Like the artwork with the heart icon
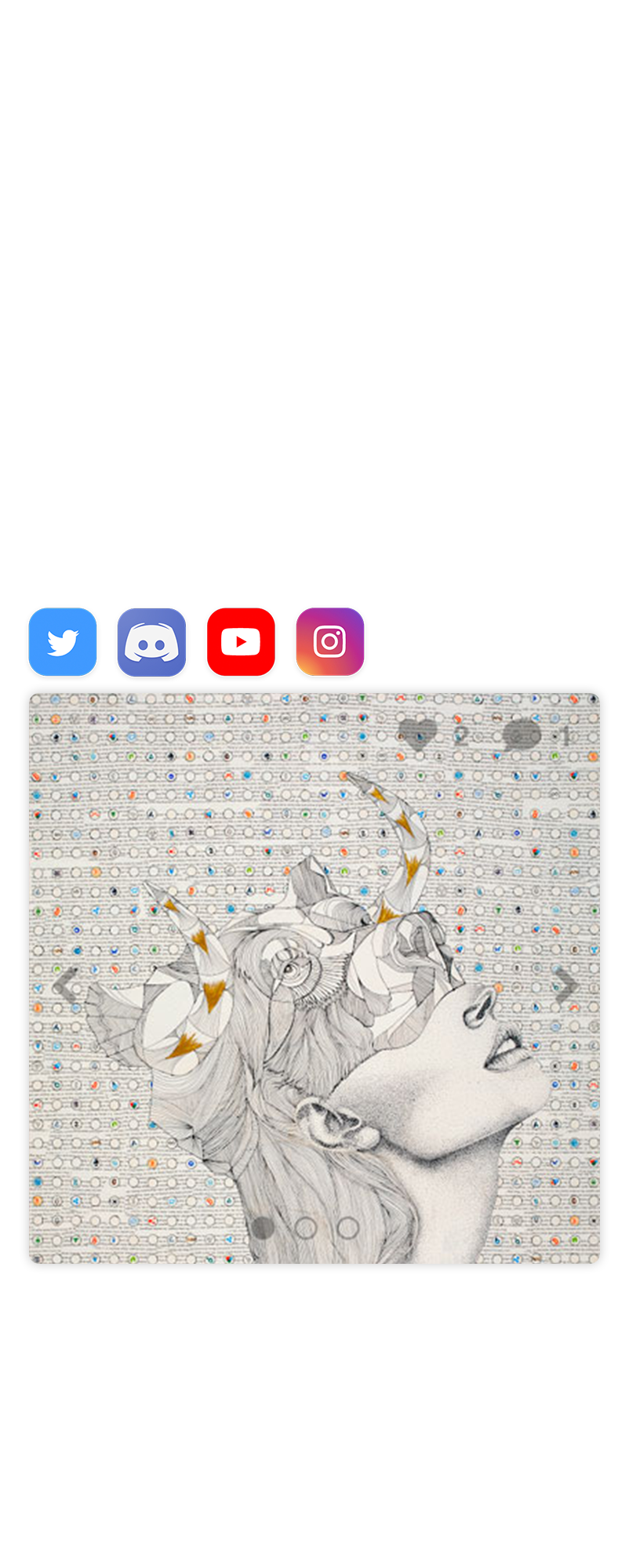 [417, 735]
